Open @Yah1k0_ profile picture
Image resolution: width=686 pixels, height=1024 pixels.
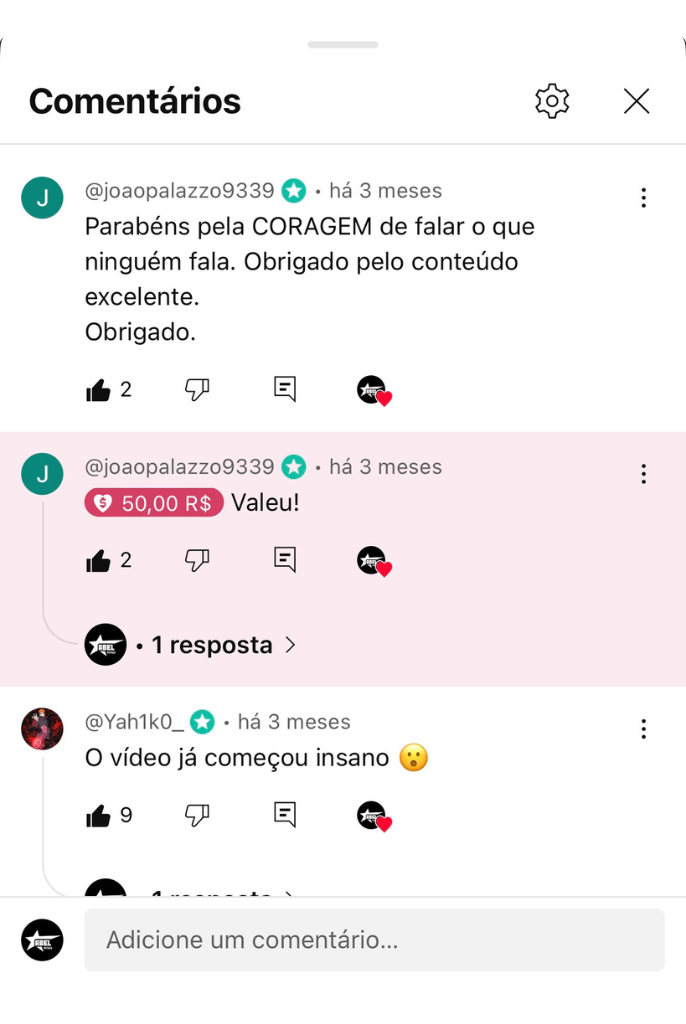point(42,729)
